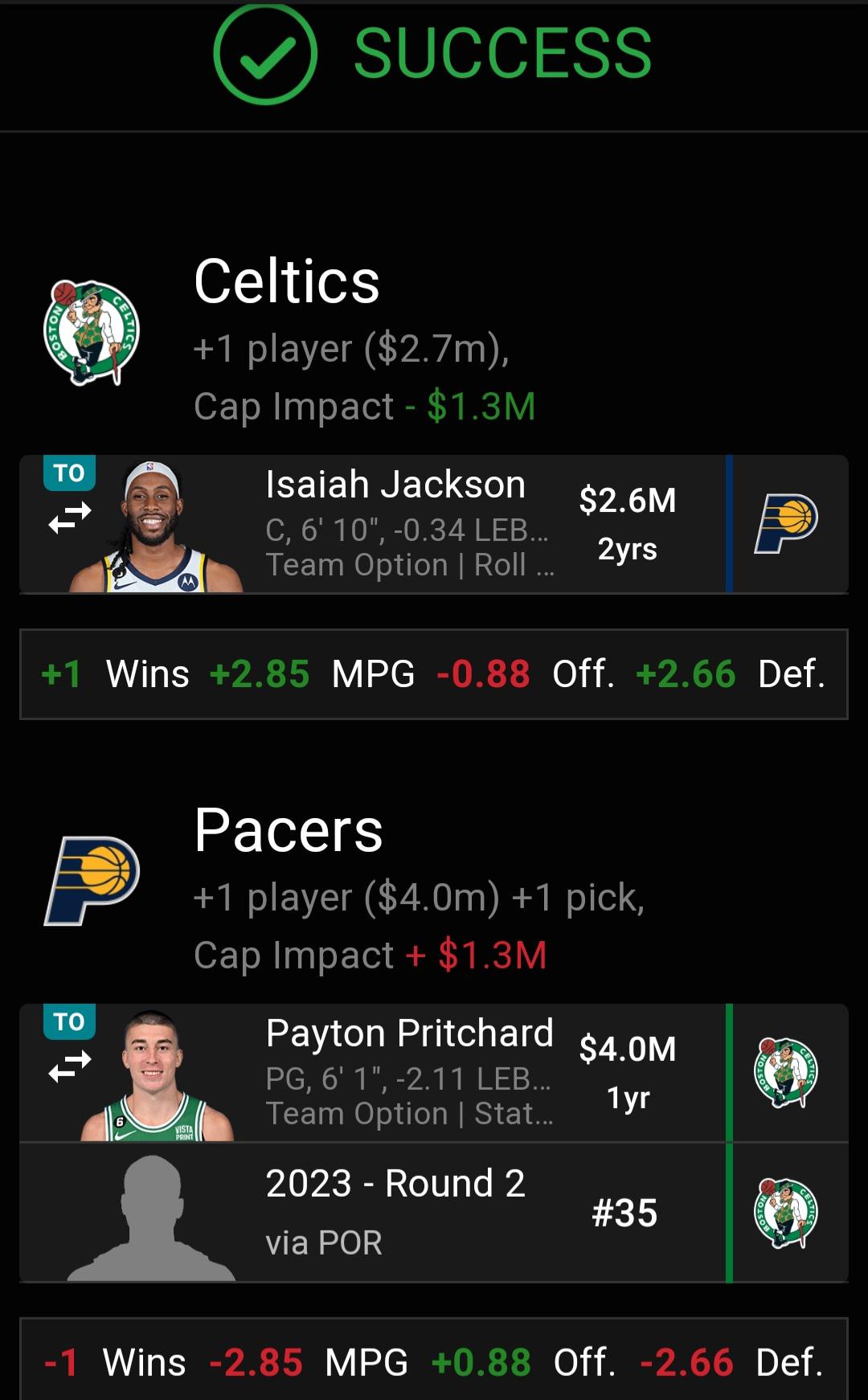Tap the TO swap icon beside Isaiah Jackson
This screenshot has height=1400, width=868.
70,517
